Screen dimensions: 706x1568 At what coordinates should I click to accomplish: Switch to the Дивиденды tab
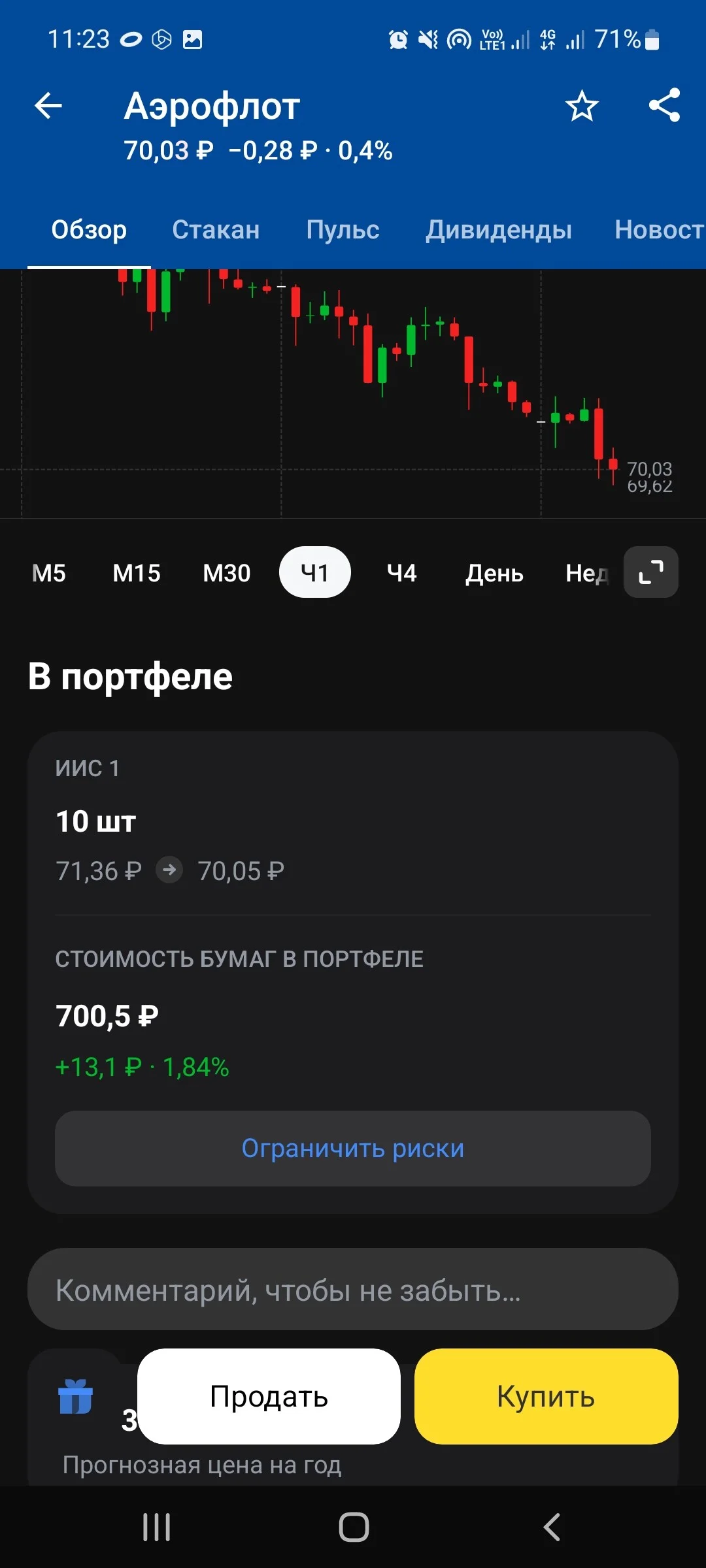click(x=499, y=230)
